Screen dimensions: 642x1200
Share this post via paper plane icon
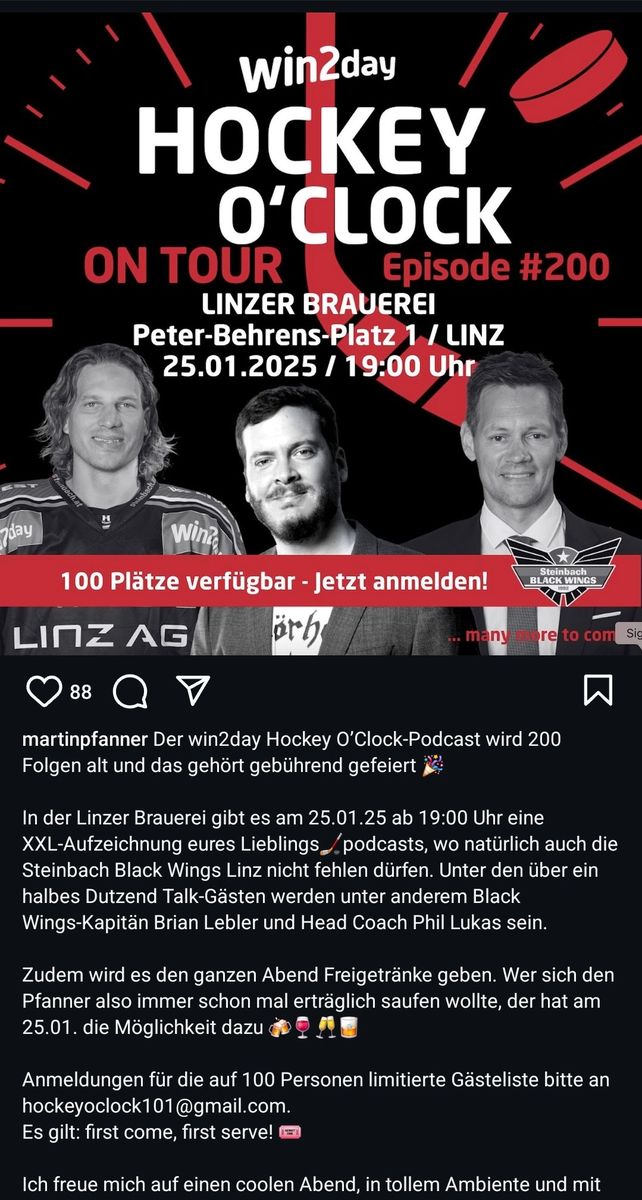point(192,690)
